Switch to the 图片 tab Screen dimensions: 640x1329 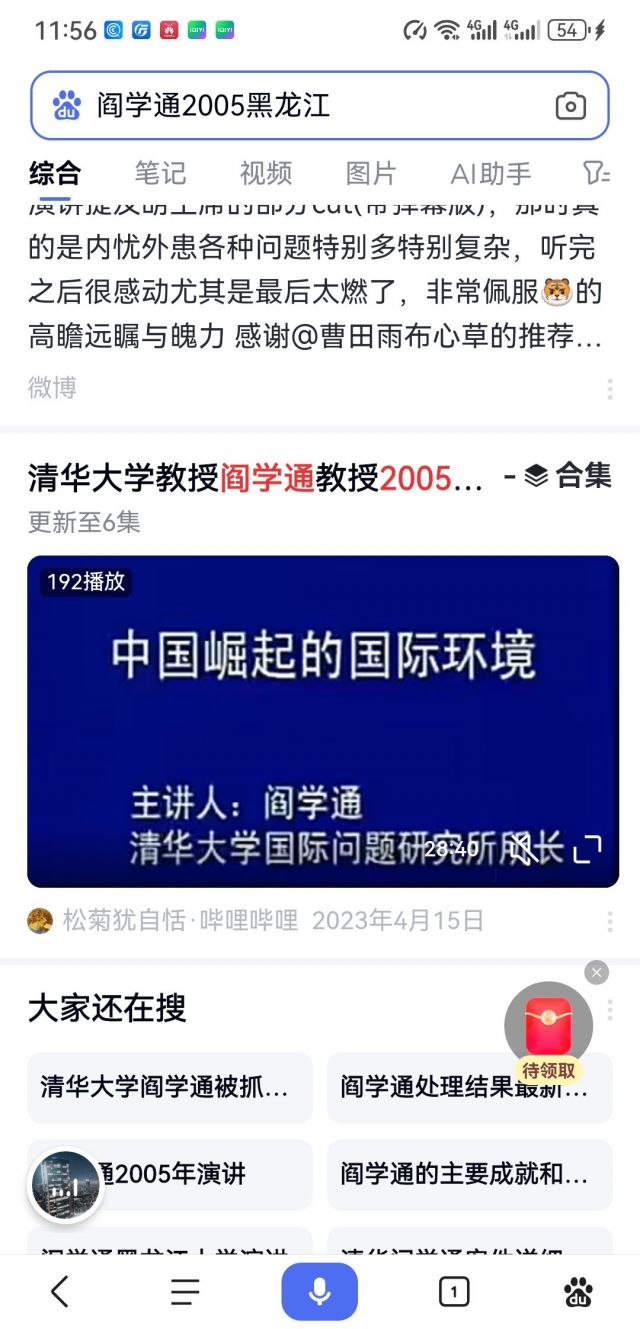371,173
